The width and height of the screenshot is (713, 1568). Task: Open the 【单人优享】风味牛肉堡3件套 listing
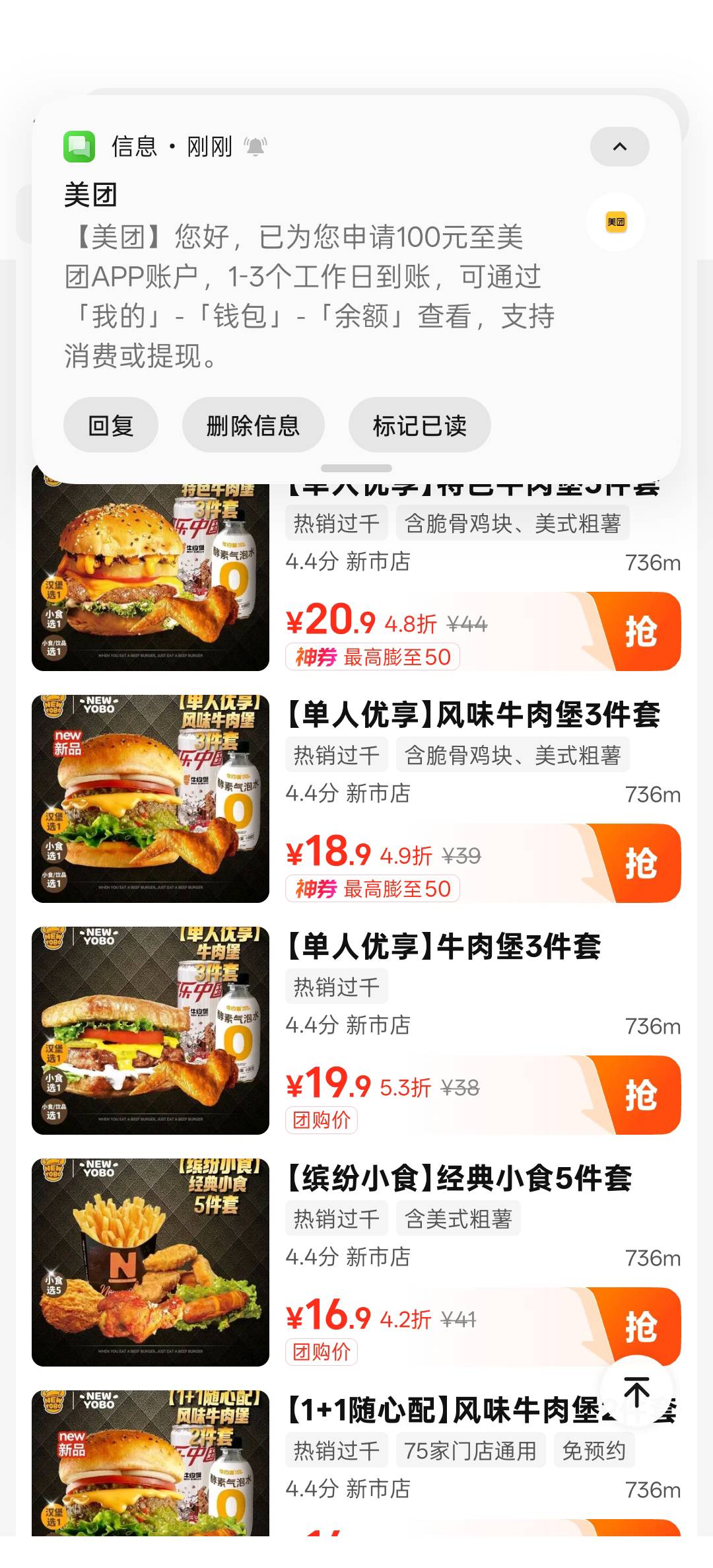tap(473, 715)
